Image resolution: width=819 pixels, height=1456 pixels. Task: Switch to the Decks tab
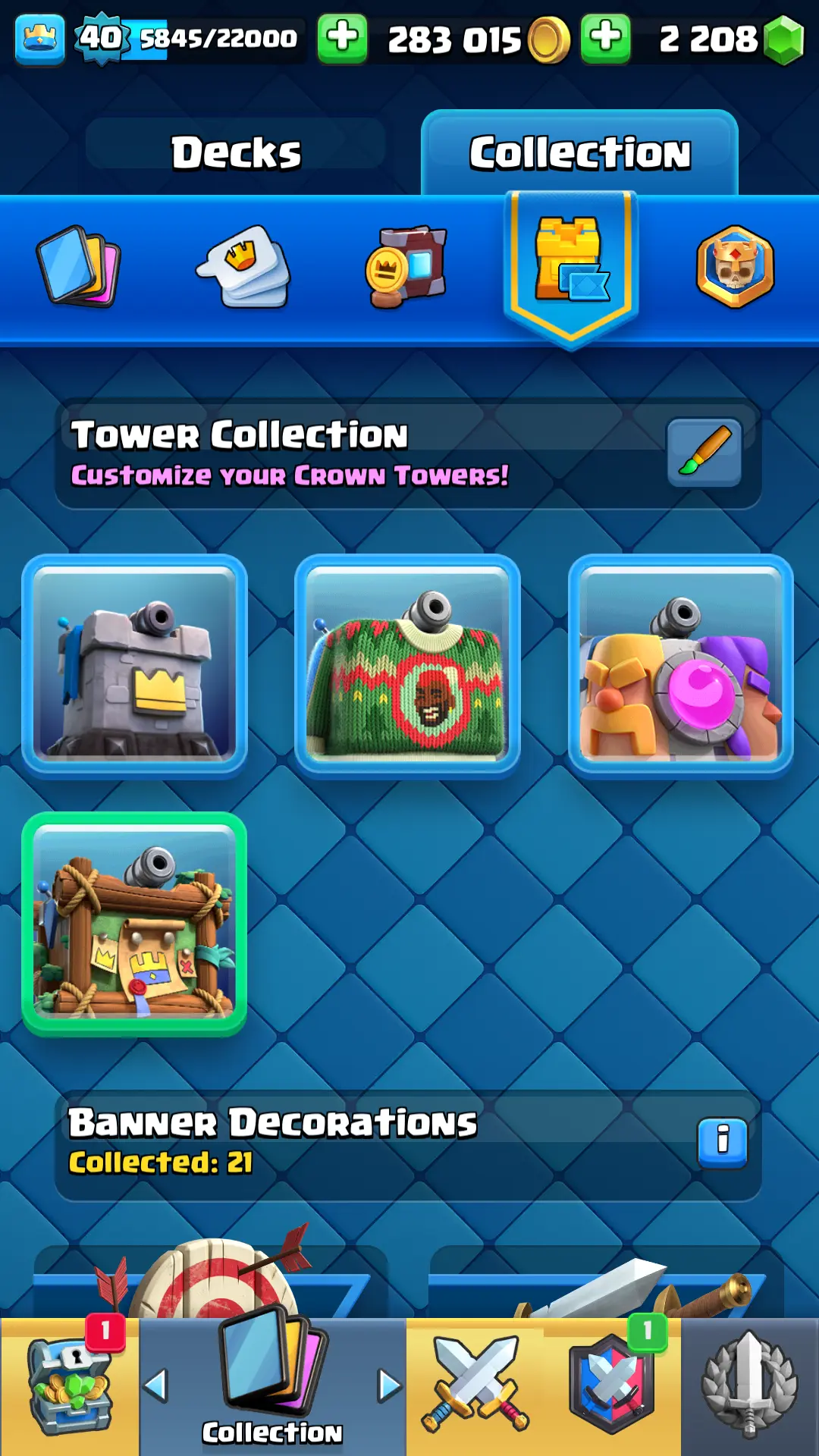click(235, 152)
